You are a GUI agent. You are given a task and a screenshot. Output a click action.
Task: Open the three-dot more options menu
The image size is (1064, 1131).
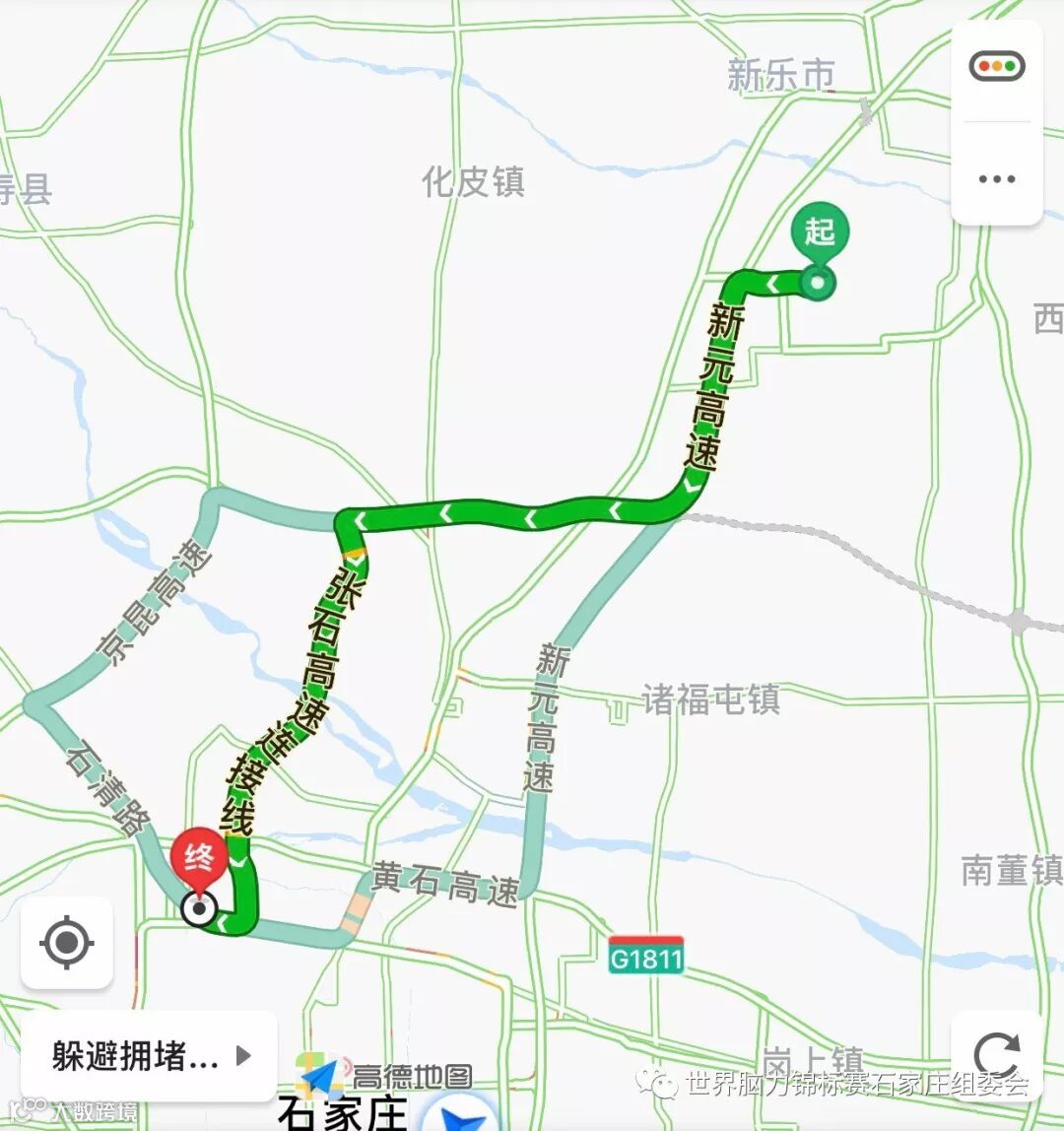point(996,179)
